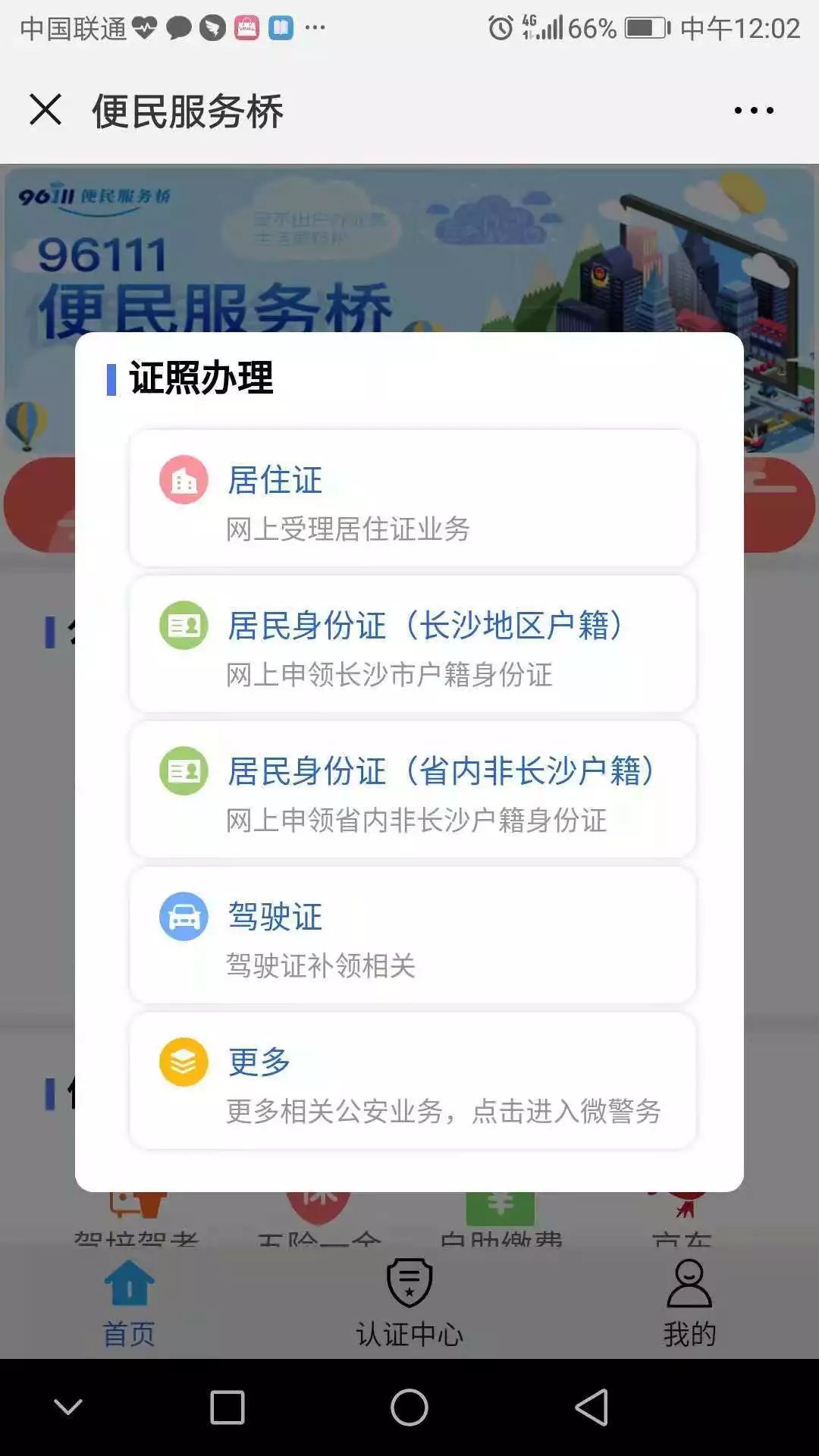This screenshot has height=1456, width=819.
Task: Select the red 居住证 building icon
Action: pos(182,481)
